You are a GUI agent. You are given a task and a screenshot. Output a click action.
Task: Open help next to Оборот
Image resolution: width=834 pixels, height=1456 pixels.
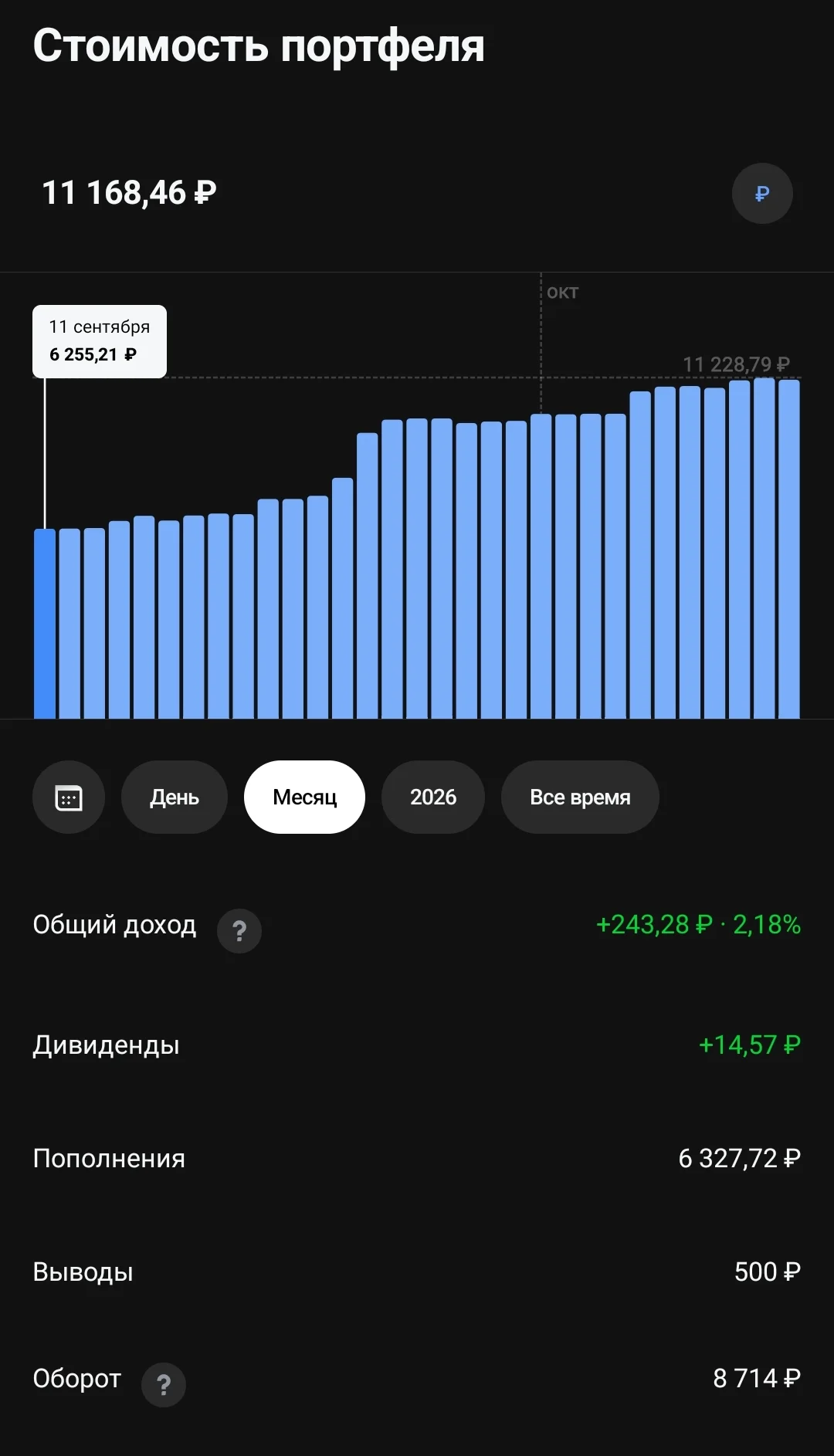coord(164,1385)
